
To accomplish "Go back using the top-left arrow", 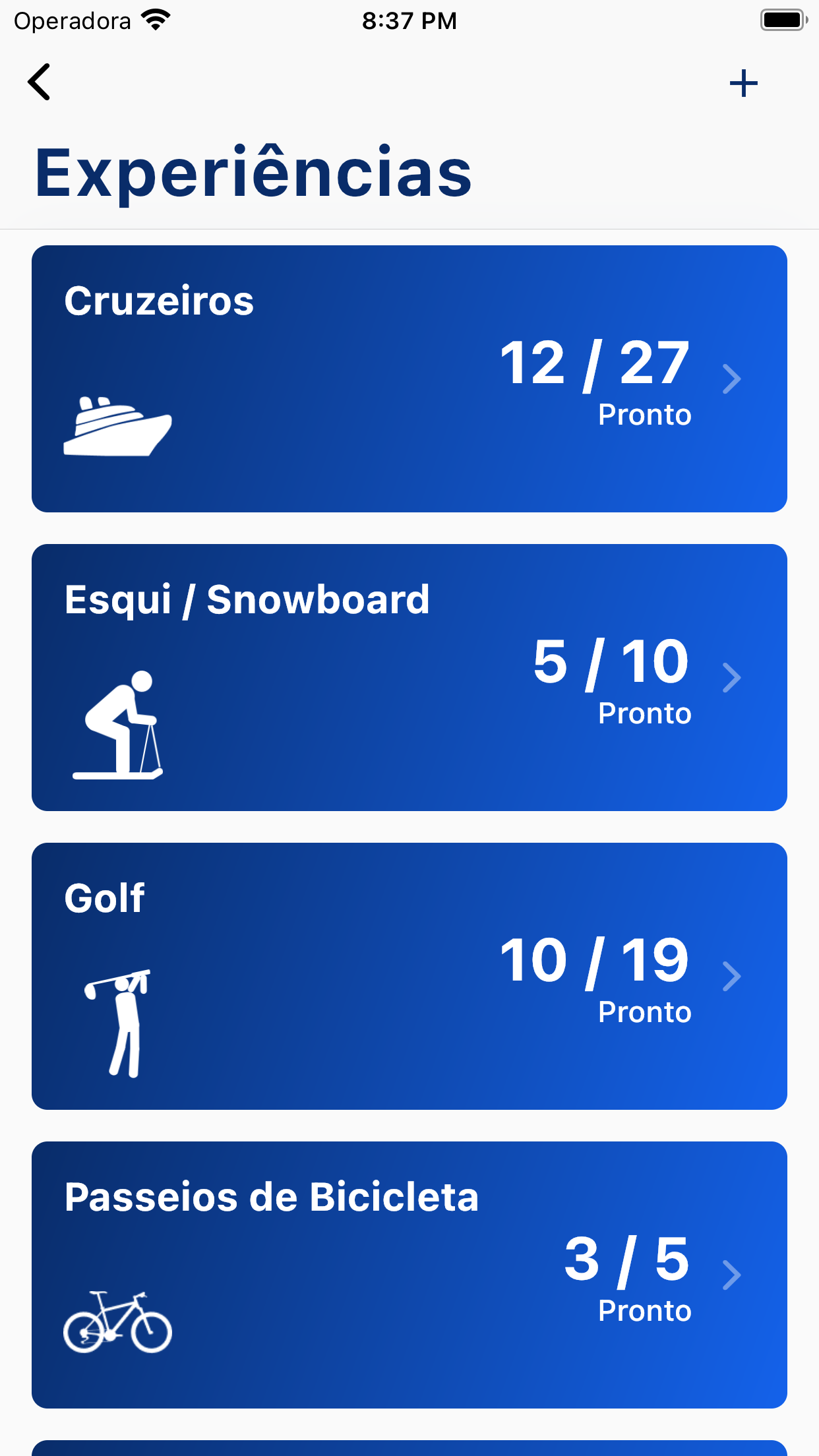I will click(x=40, y=82).
